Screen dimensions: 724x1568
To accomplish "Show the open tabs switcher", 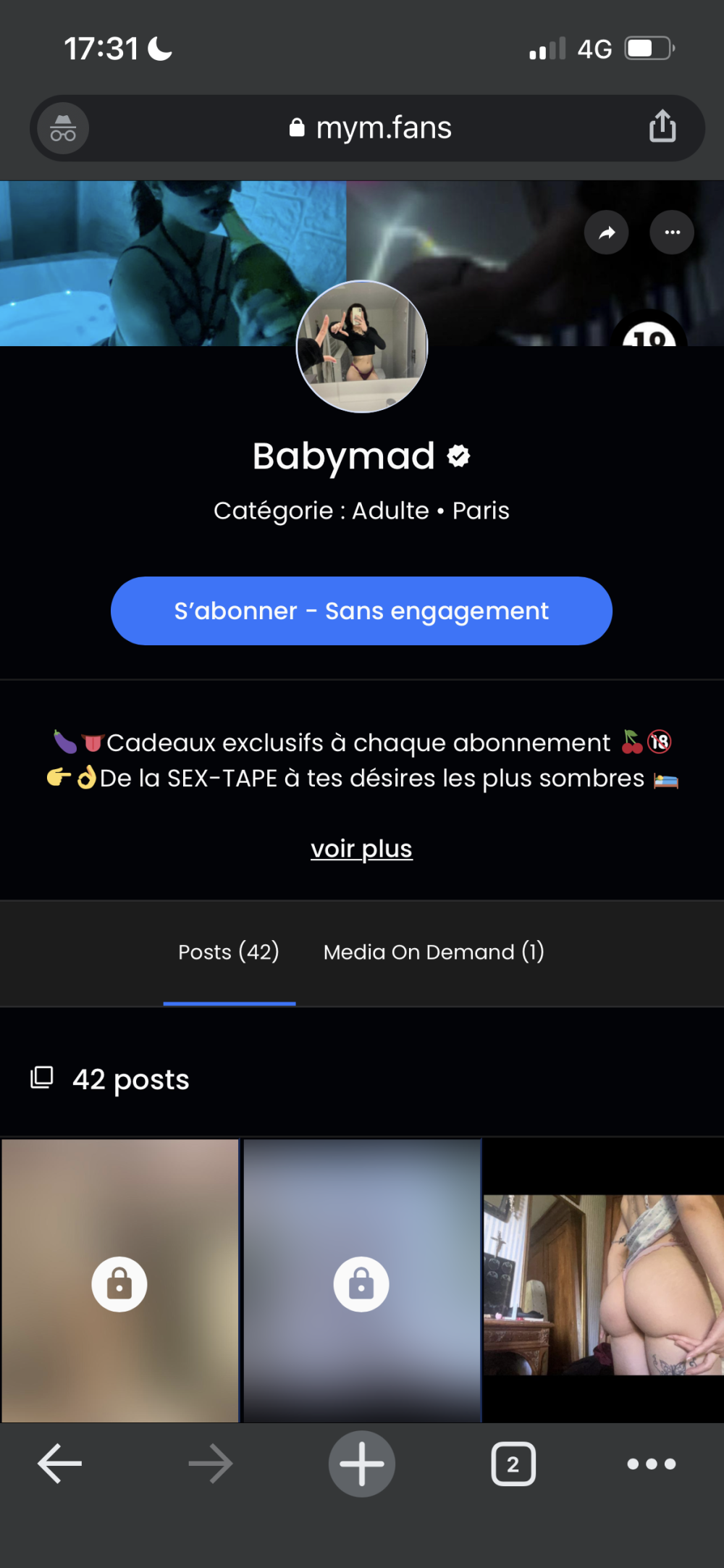I will point(513,1464).
